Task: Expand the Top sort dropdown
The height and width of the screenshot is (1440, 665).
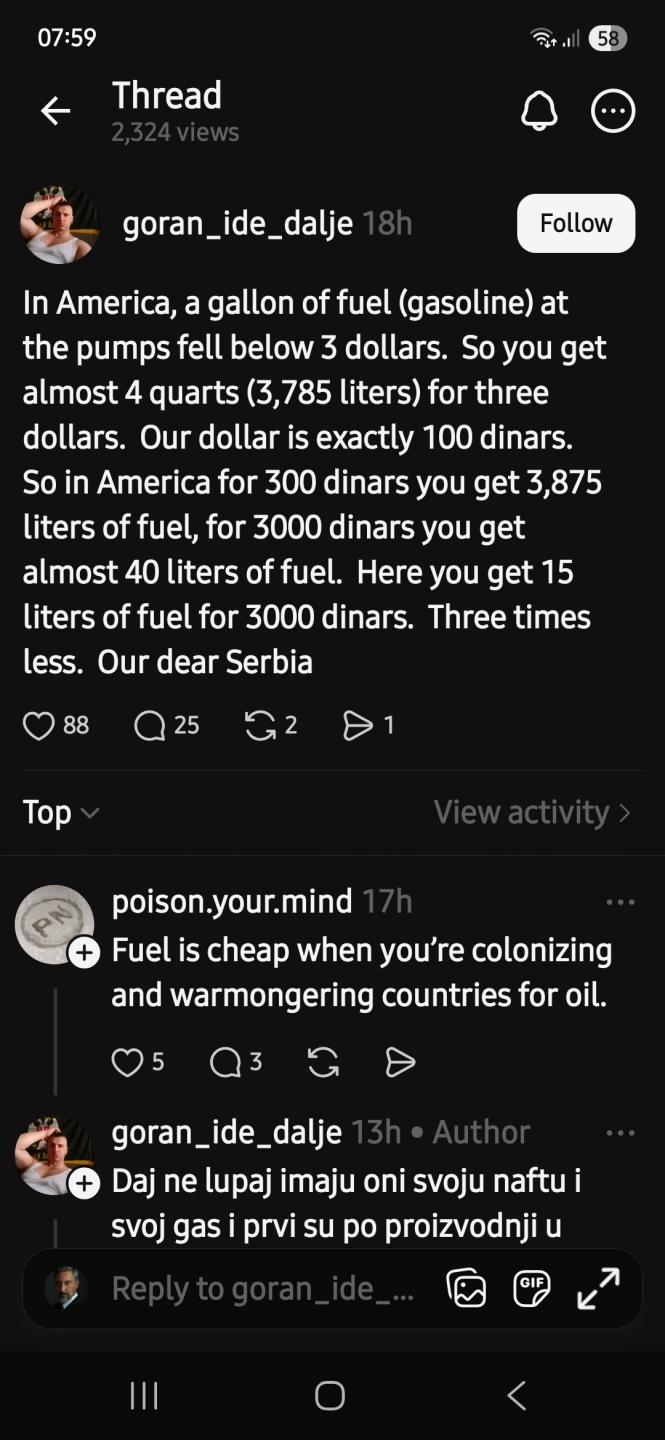Action: click(61, 812)
